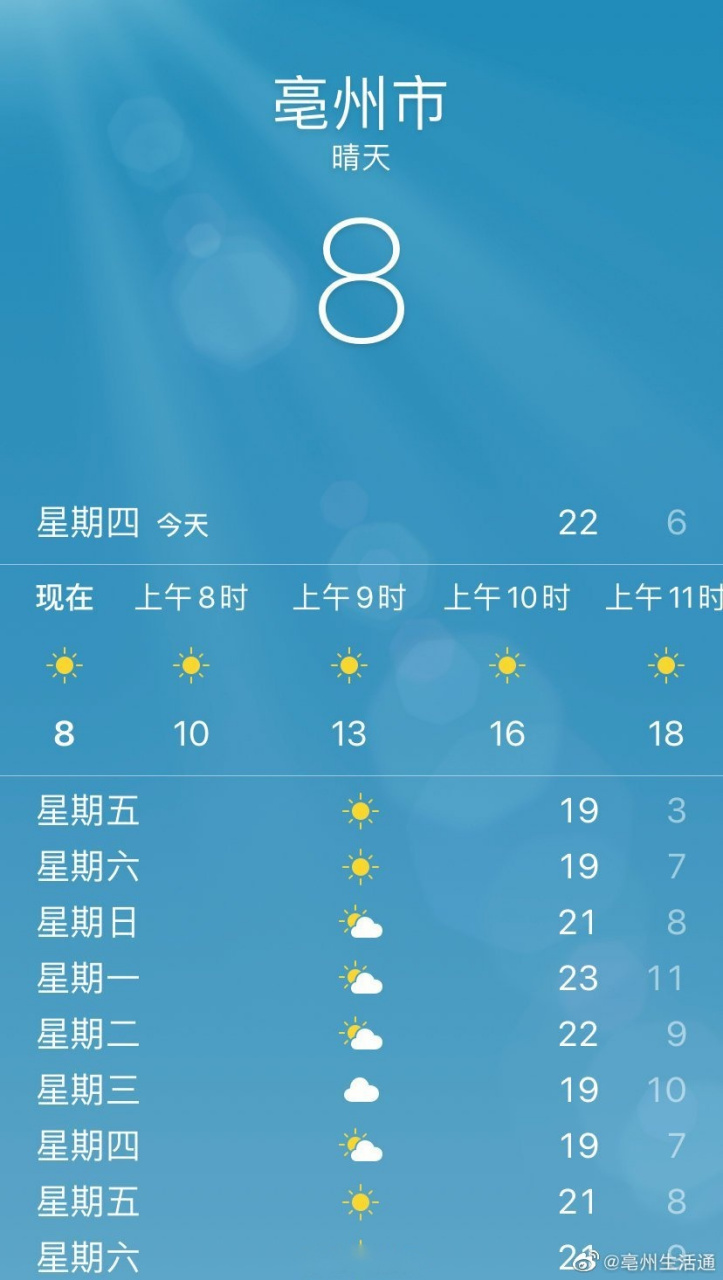Image resolution: width=723 pixels, height=1280 pixels.
Task: Tap the sun icon for 上午8时
Action: coord(190,663)
